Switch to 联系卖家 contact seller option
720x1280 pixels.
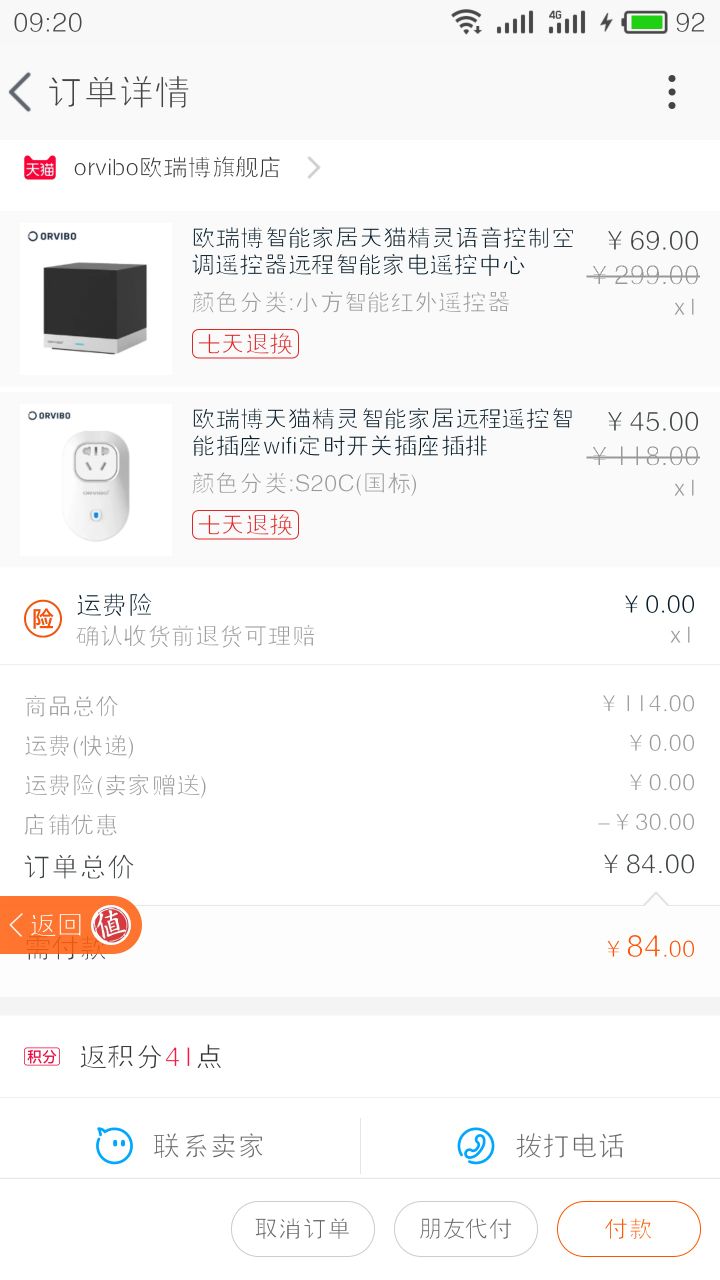[178, 1146]
